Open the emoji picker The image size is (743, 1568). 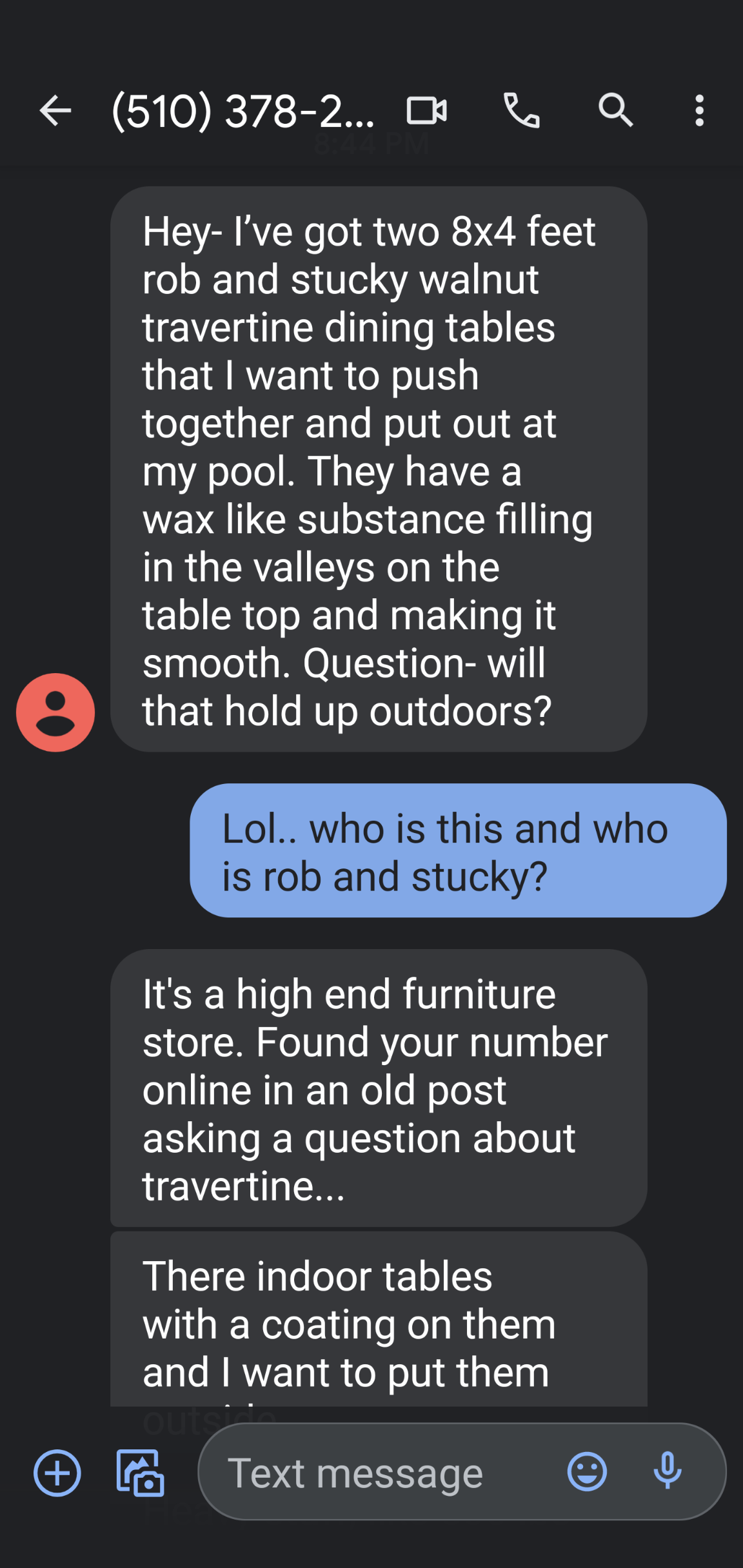point(586,1472)
